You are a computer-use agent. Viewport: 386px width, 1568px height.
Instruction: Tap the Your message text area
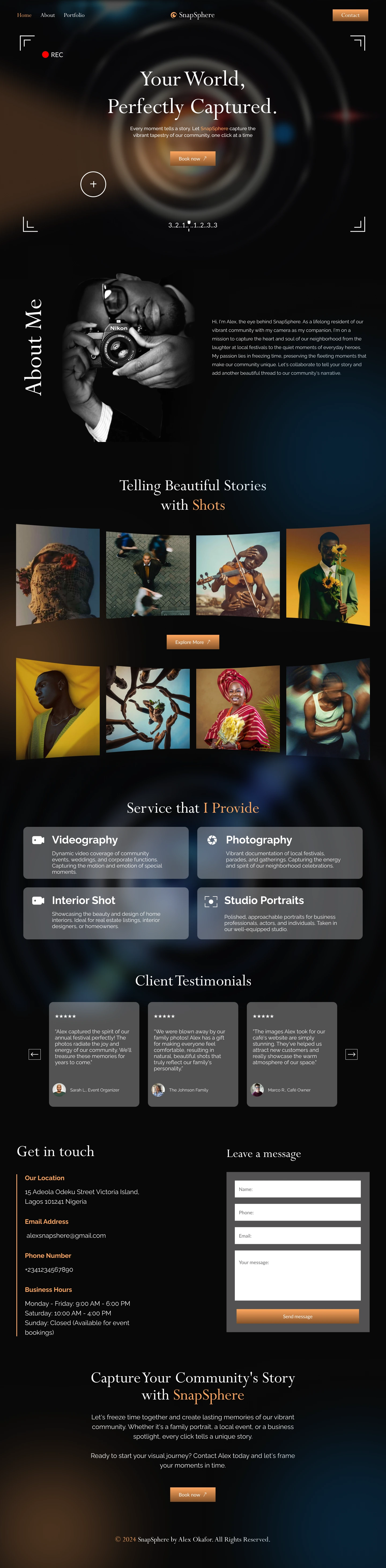298,1275
